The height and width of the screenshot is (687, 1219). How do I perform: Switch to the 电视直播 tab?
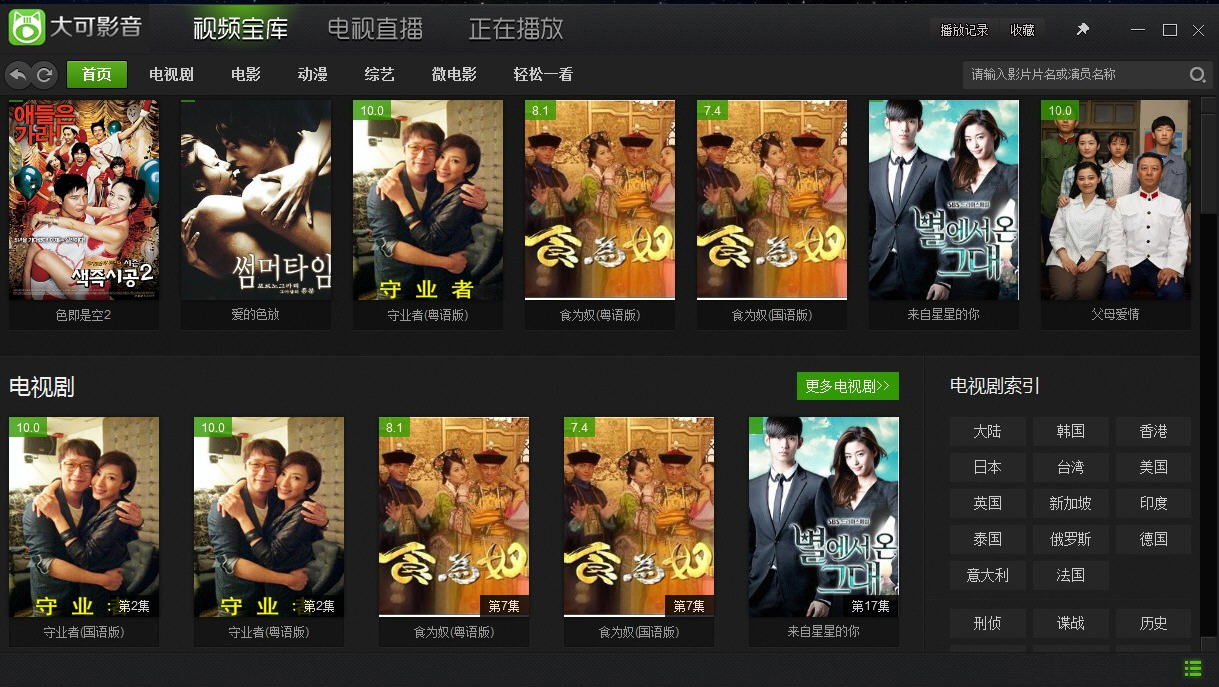click(375, 29)
